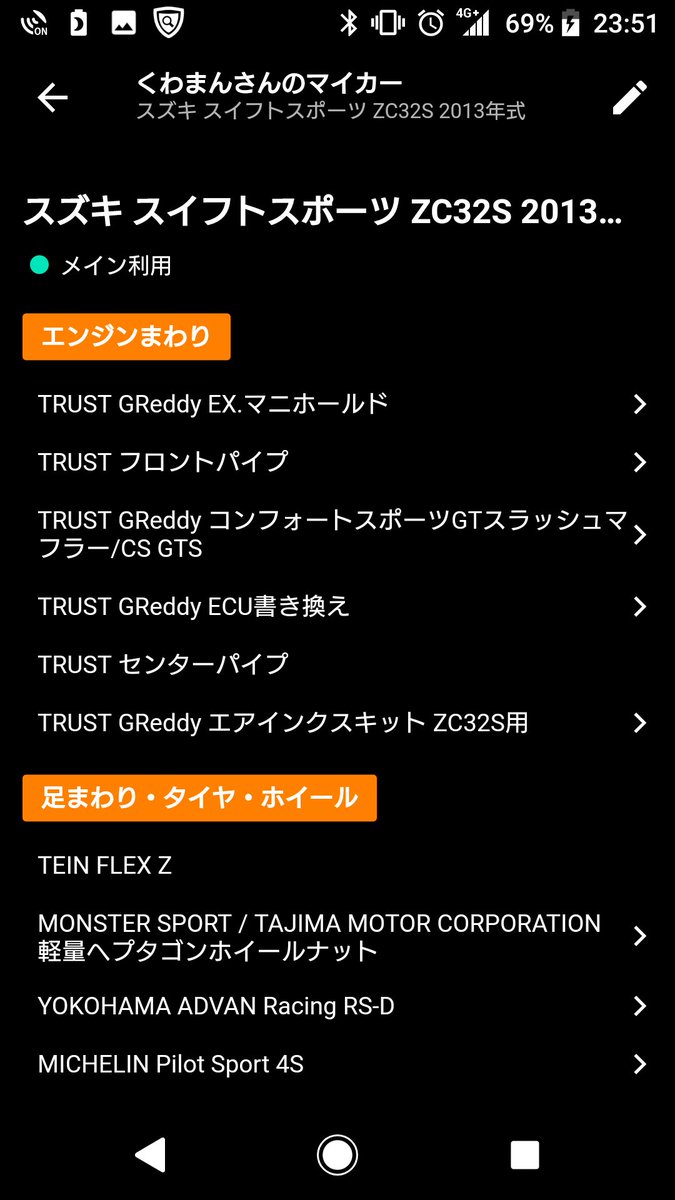Open the recent apps square button
Viewport: 675px width, 1200px height.
[x=524, y=1155]
